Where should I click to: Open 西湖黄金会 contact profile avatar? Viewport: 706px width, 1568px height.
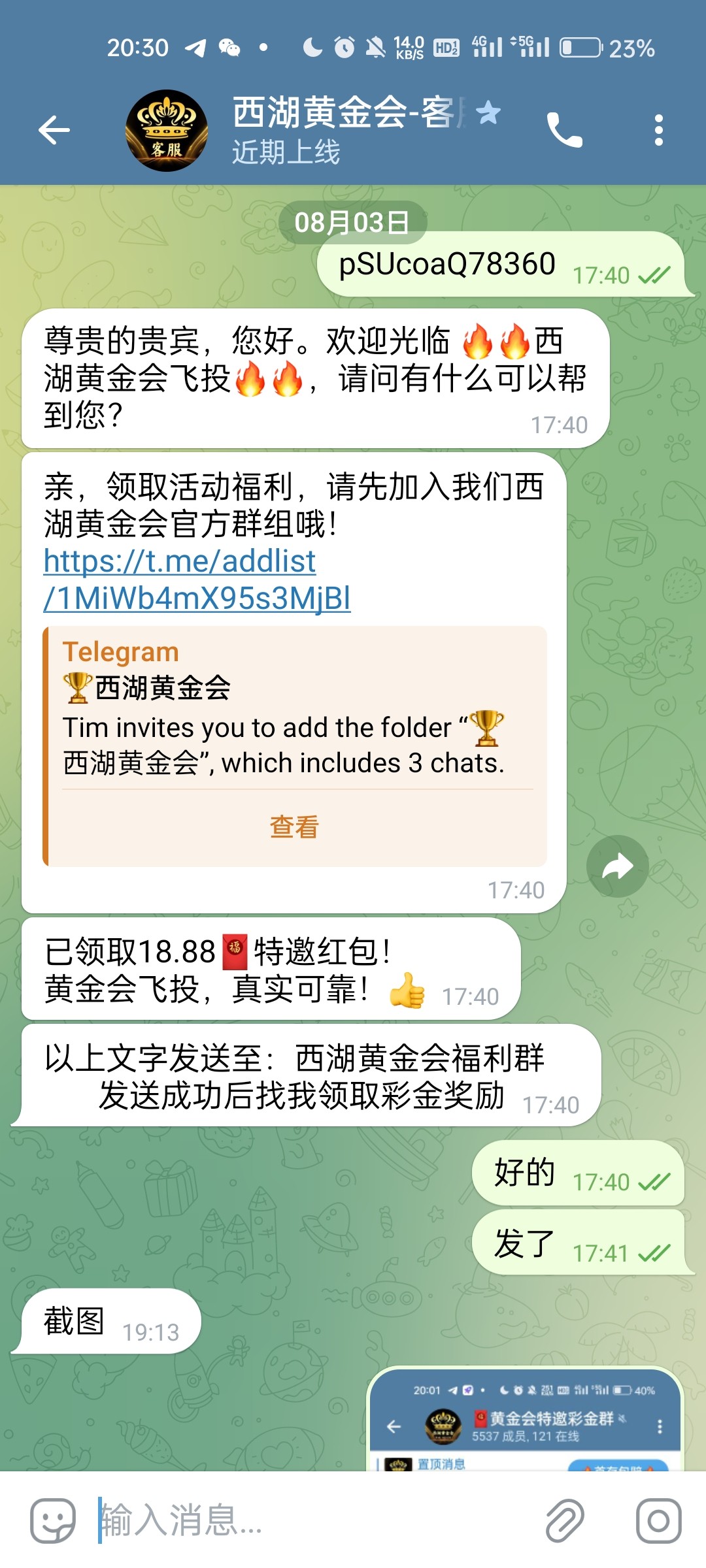pos(167,131)
